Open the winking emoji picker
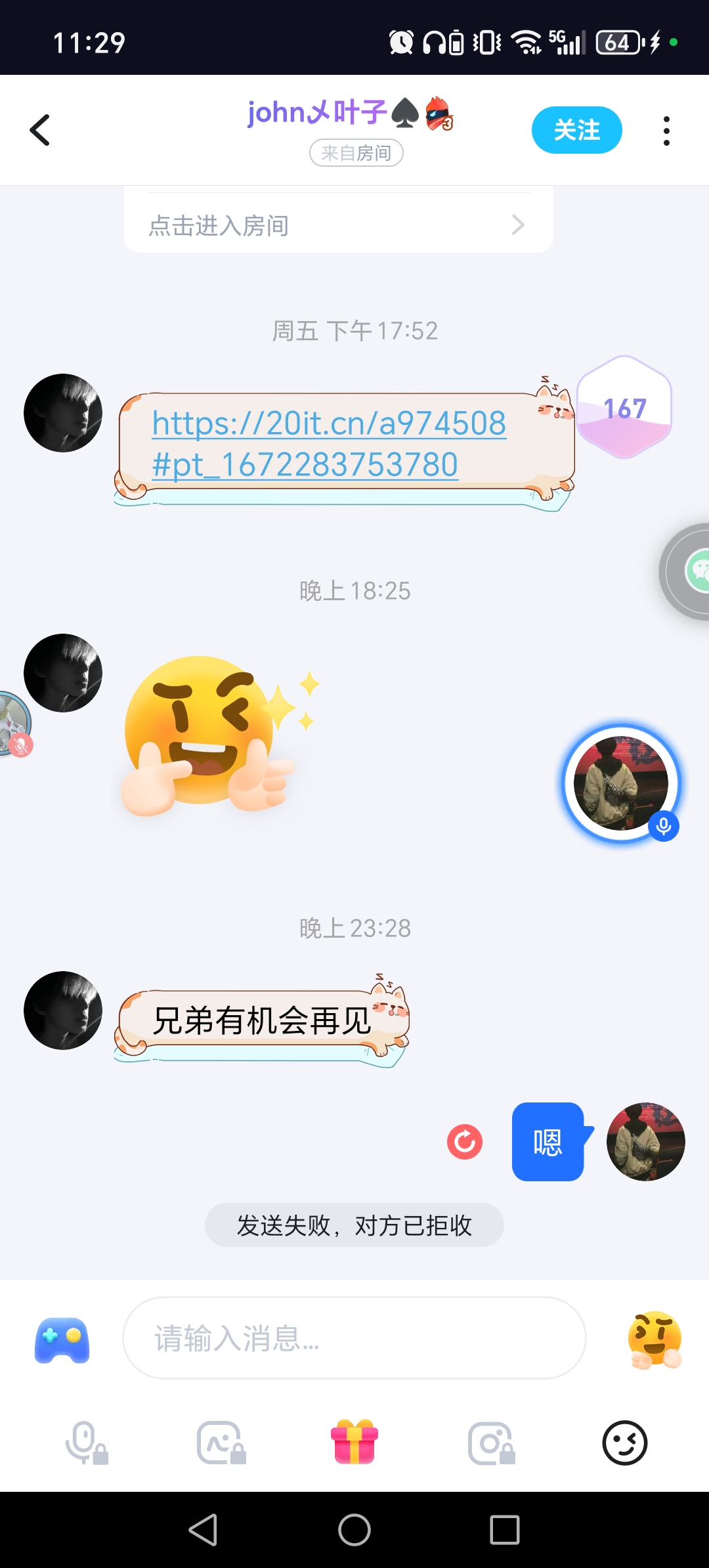 (624, 1443)
